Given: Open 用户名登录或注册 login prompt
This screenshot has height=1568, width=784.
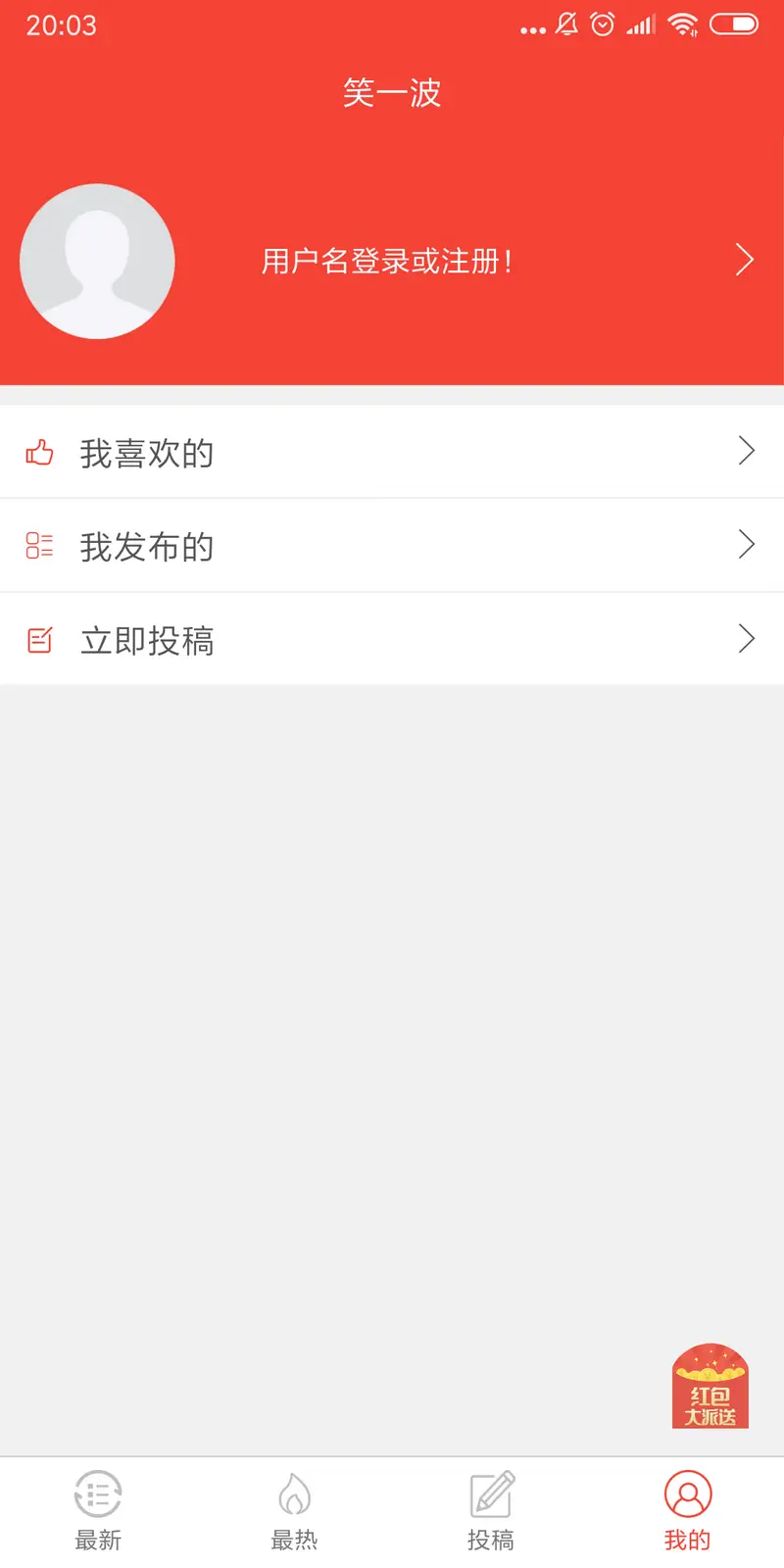Looking at the screenshot, I should pos(387,262).
